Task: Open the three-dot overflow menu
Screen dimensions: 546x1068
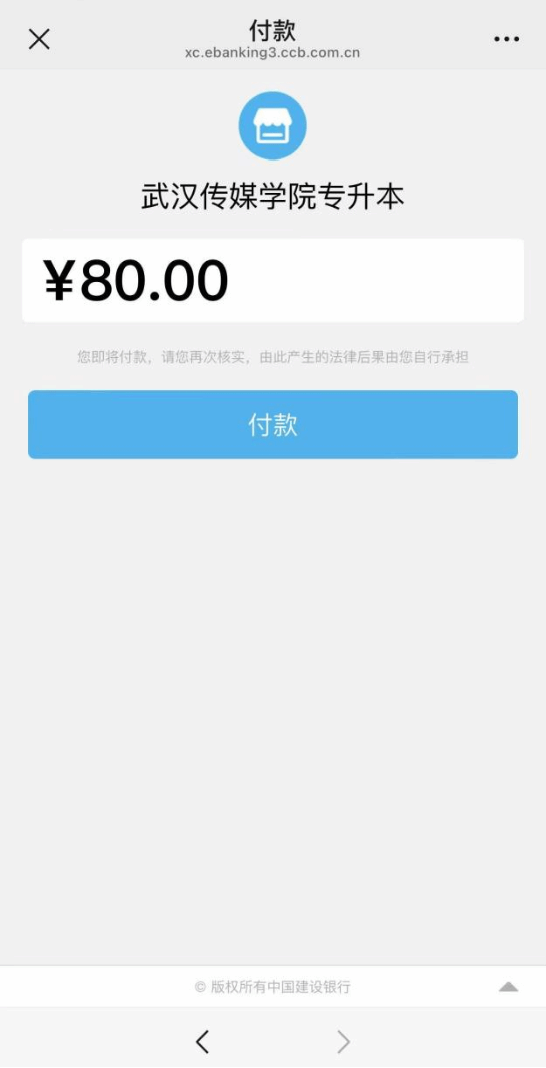Action: 507,40
